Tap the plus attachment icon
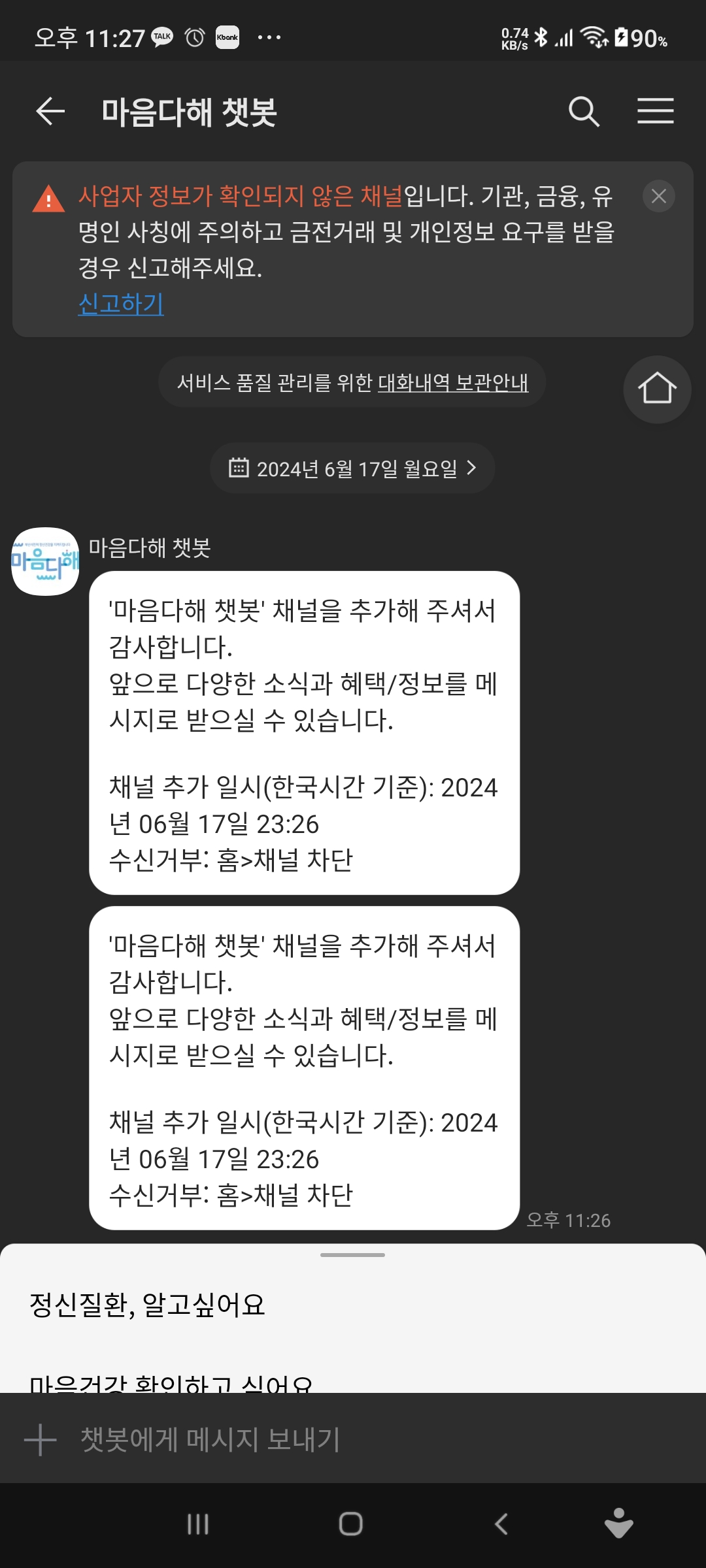The width and height of the screenshot is (706, 1568). [40, 1440]
